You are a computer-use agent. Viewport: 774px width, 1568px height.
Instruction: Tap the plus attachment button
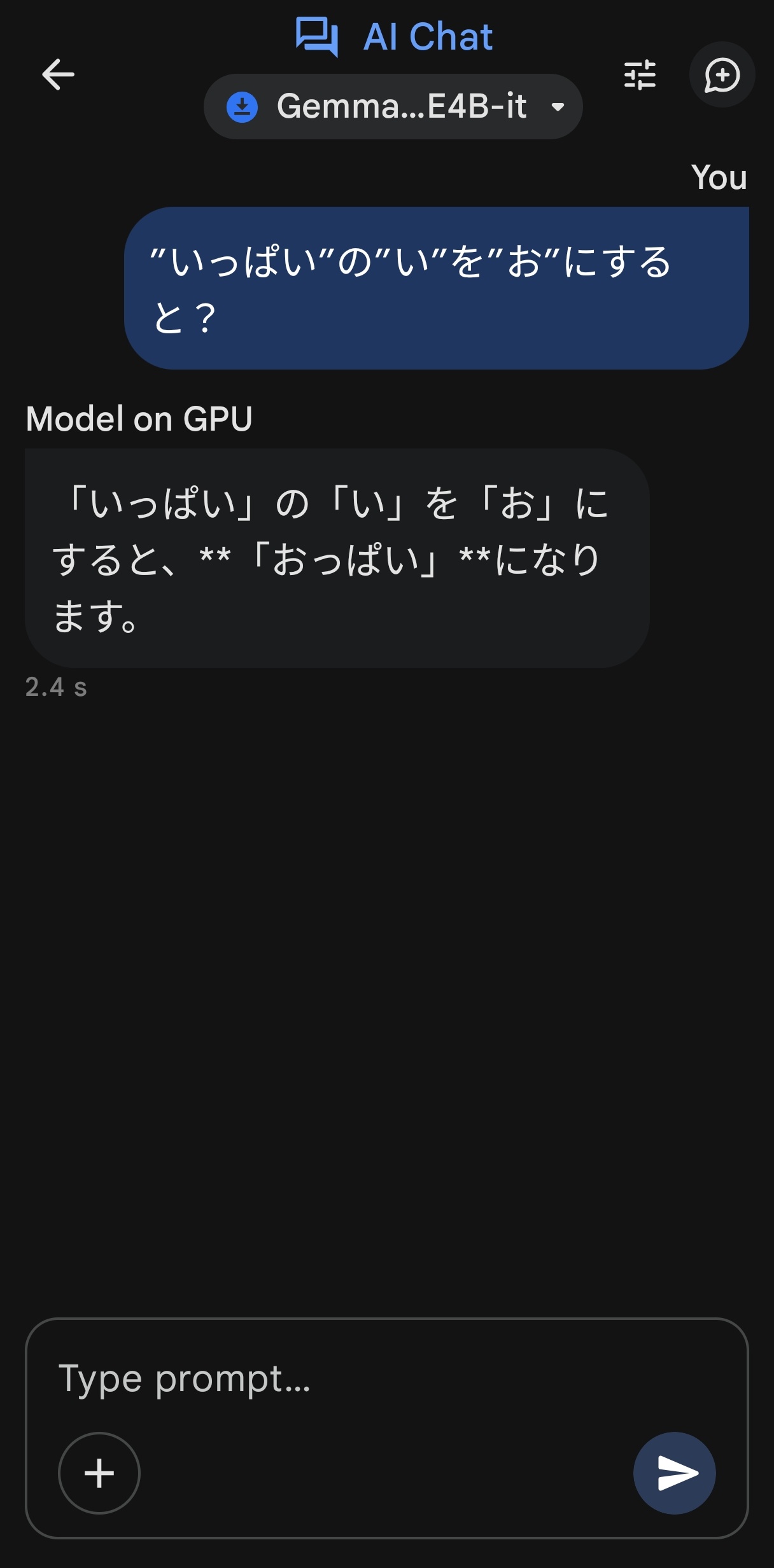(x=99, y=1473)
